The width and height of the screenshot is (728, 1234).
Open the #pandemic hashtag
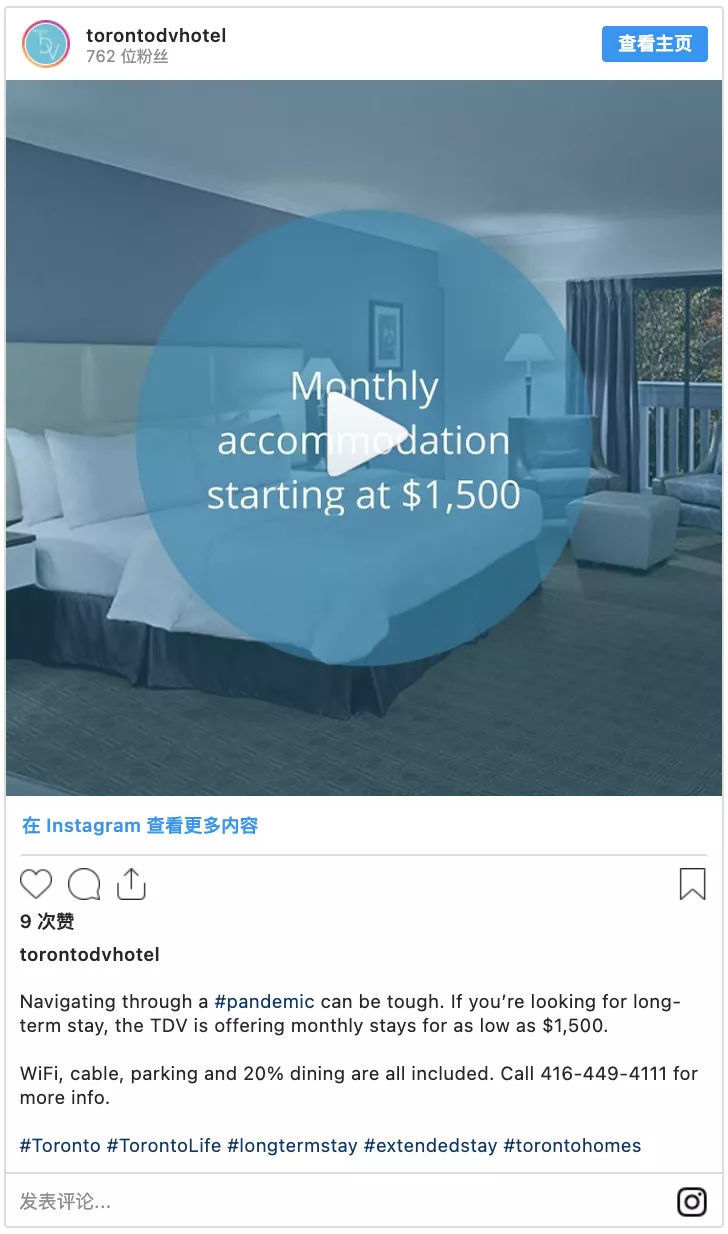pos(264,1001)
